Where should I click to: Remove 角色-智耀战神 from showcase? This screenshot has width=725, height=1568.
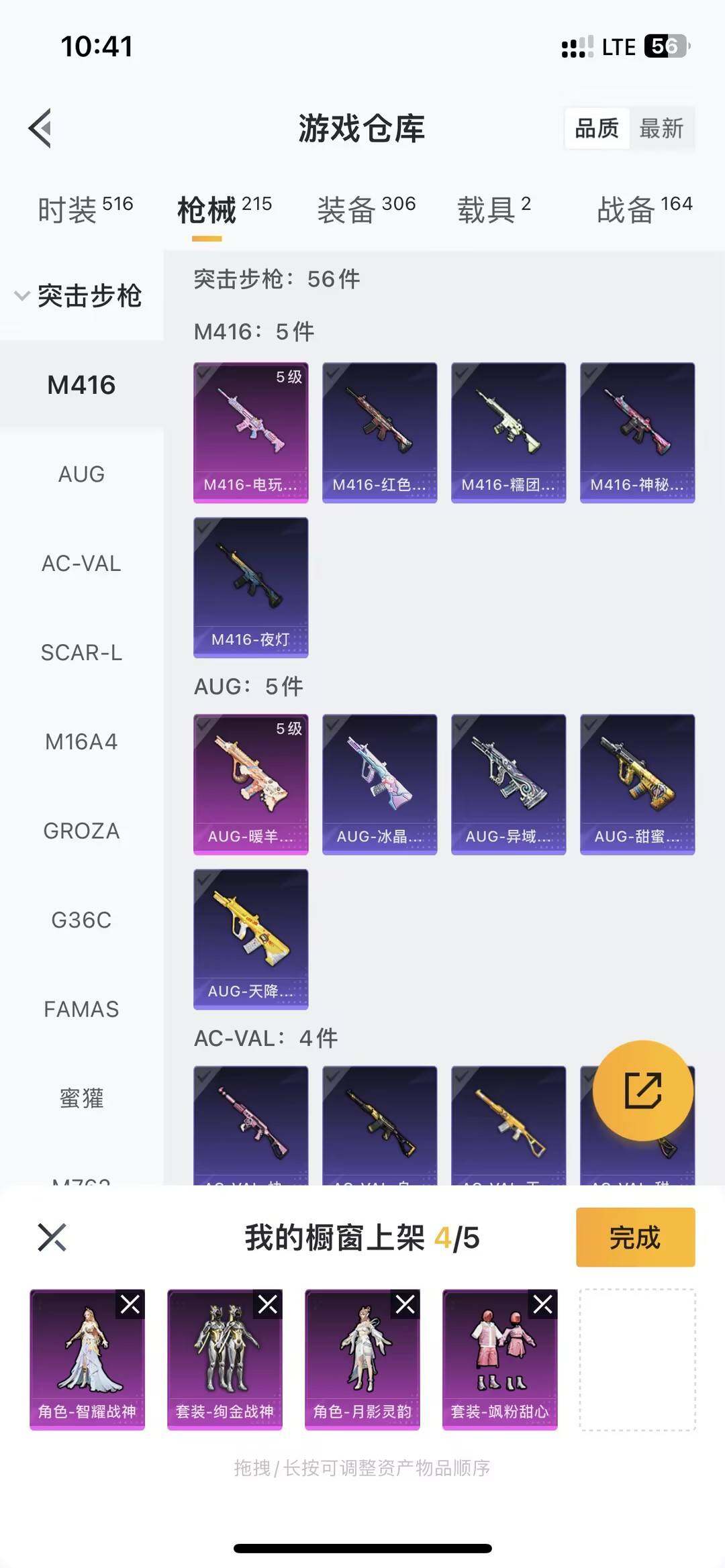[130, 1304]
